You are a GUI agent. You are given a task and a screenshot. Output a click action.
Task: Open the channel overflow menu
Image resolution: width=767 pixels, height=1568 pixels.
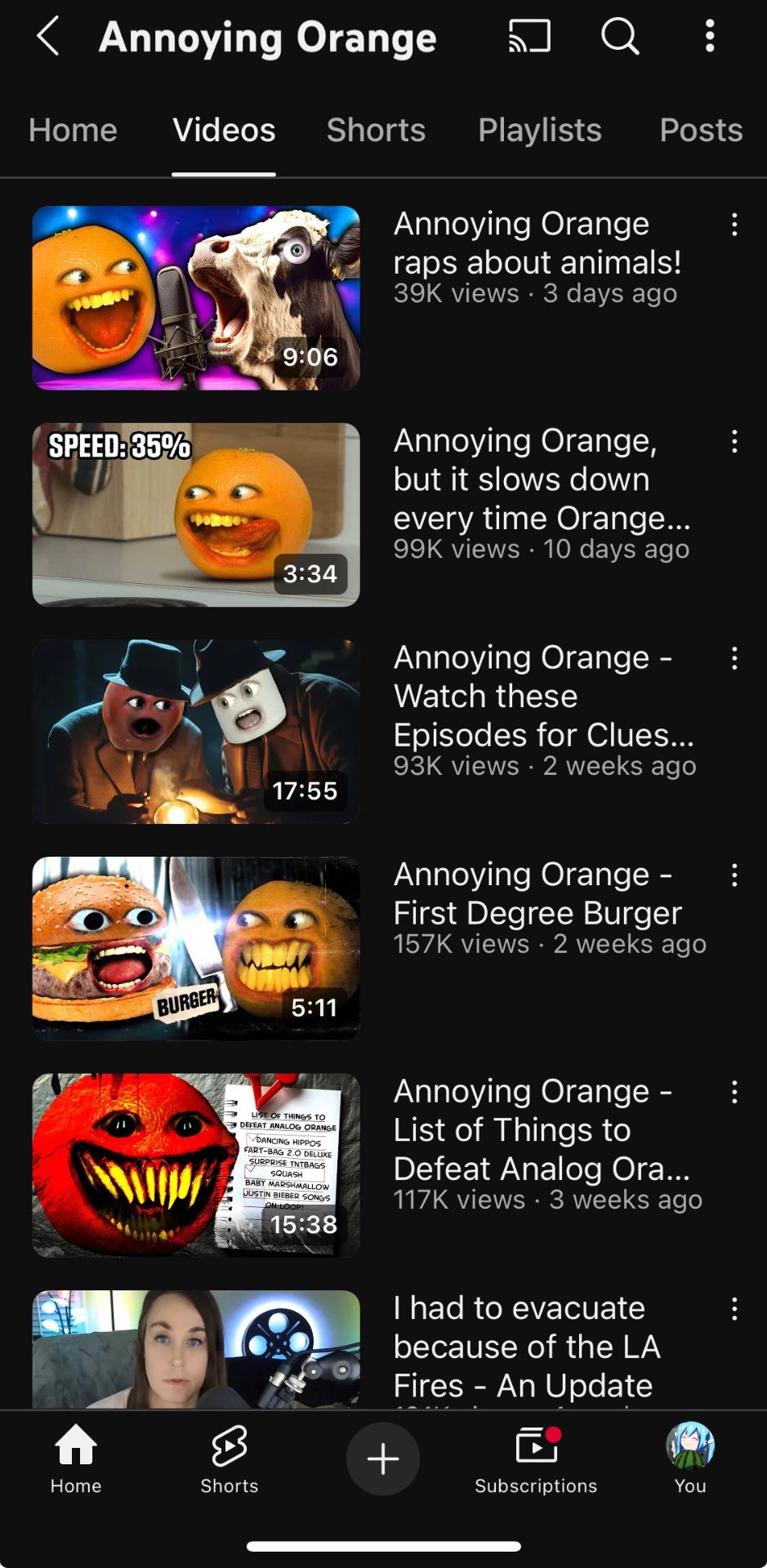coord(709,37)
